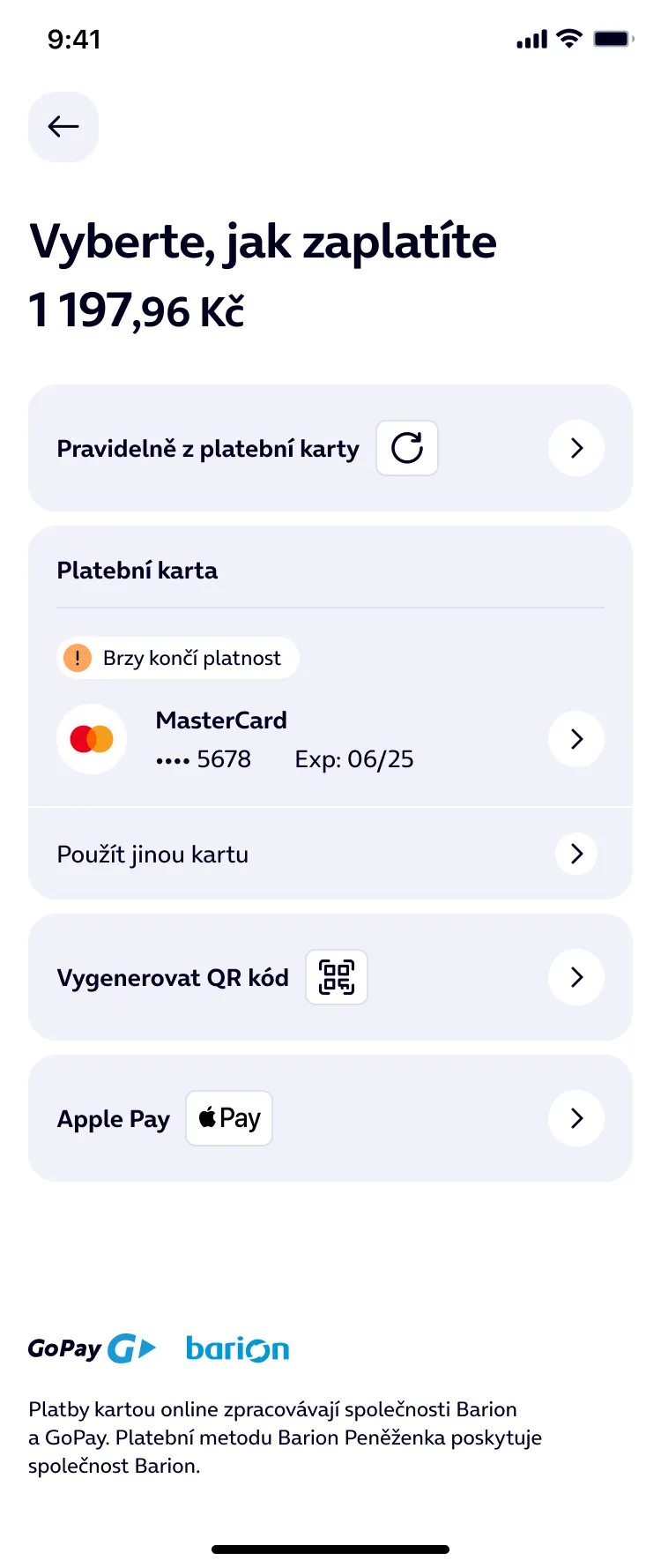The width and height of the screenshot is (661, 1568).
Task: Tap the Apple Pay logo badge
Action: tap(228, 1117)
